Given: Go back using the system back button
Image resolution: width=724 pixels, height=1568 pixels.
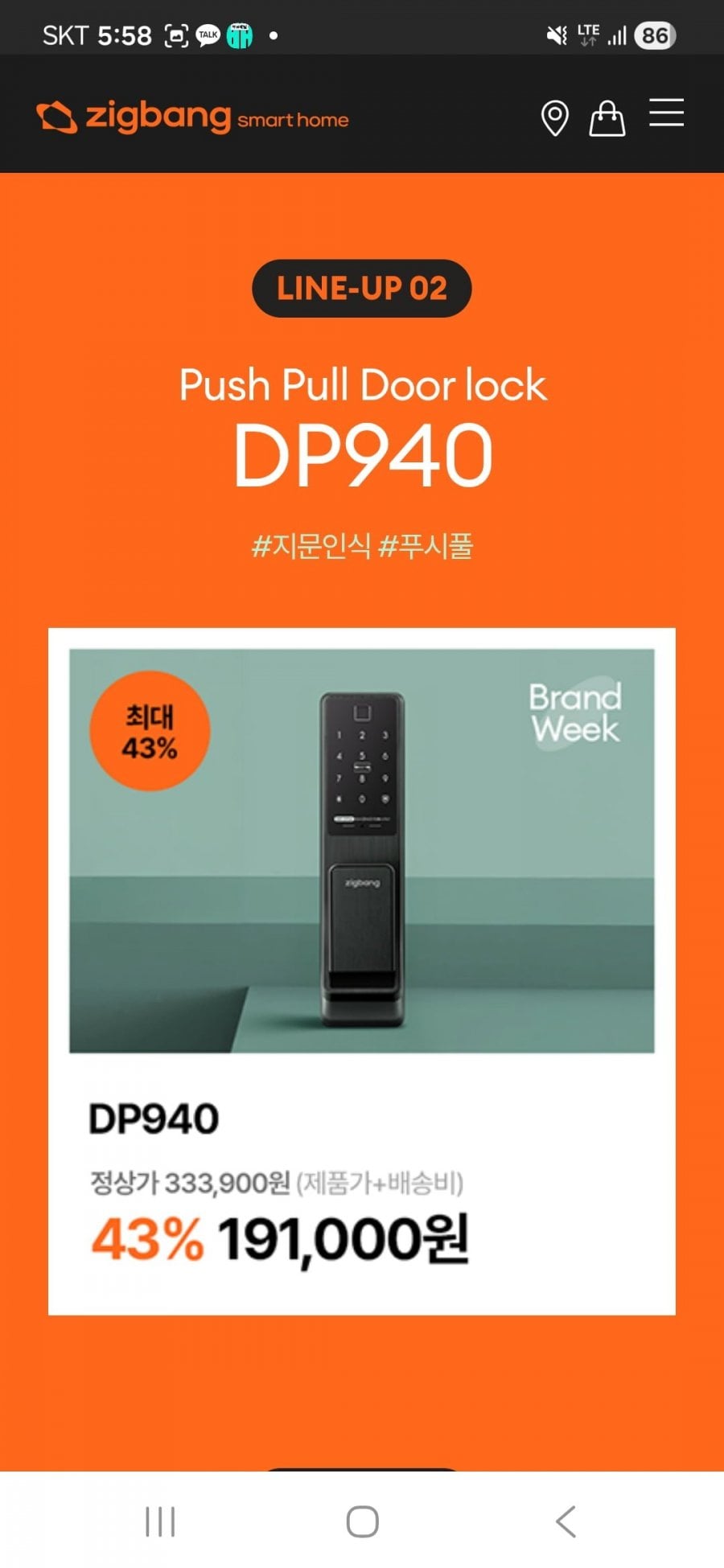Looking at the screenshot, I should click(x=566, y=1521).
